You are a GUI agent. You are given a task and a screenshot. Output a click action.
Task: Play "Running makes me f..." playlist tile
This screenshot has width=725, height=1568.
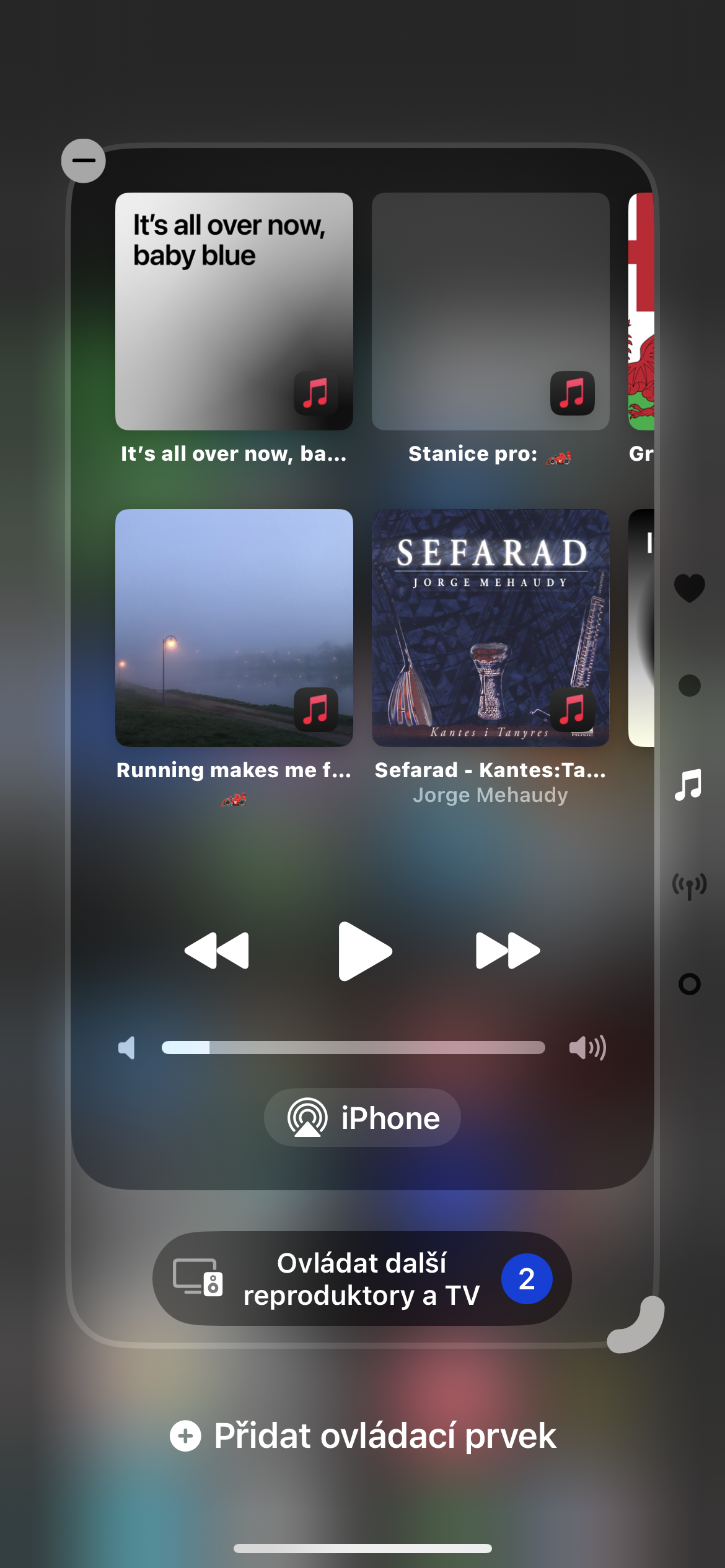pos(234,628)
